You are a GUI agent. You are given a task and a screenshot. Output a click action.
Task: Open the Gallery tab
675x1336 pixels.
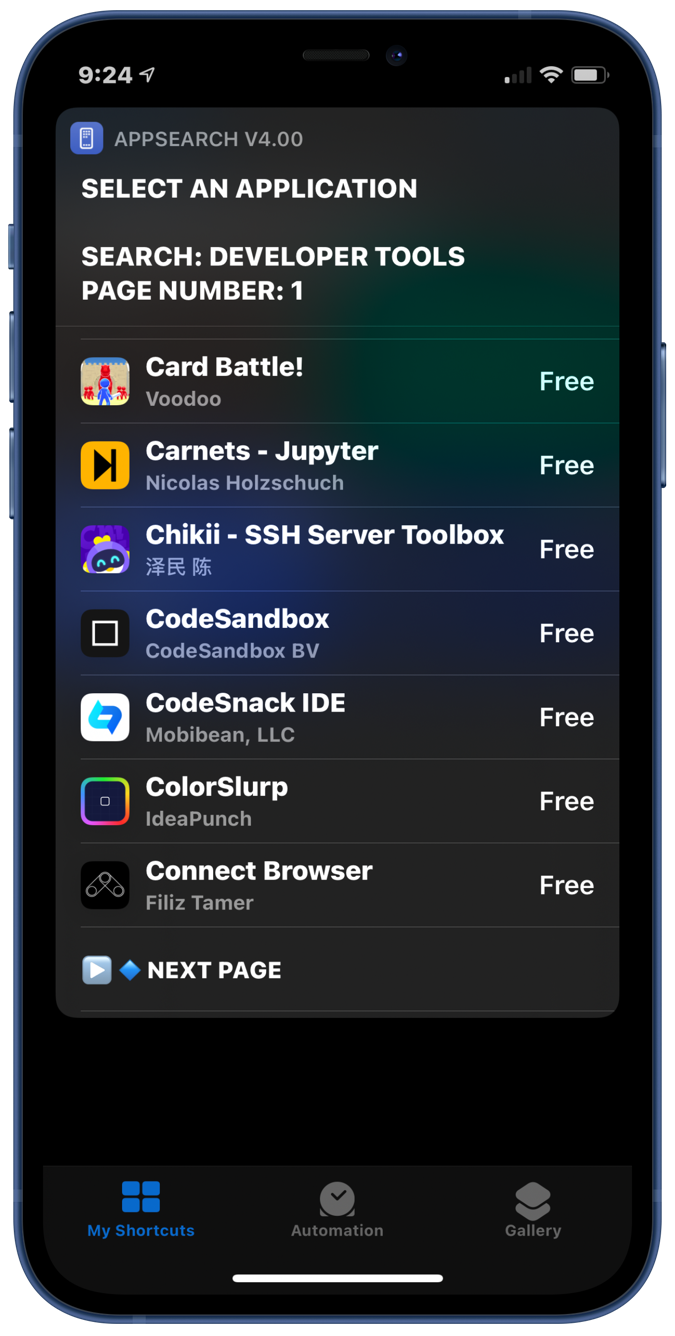click(533, 1208)
